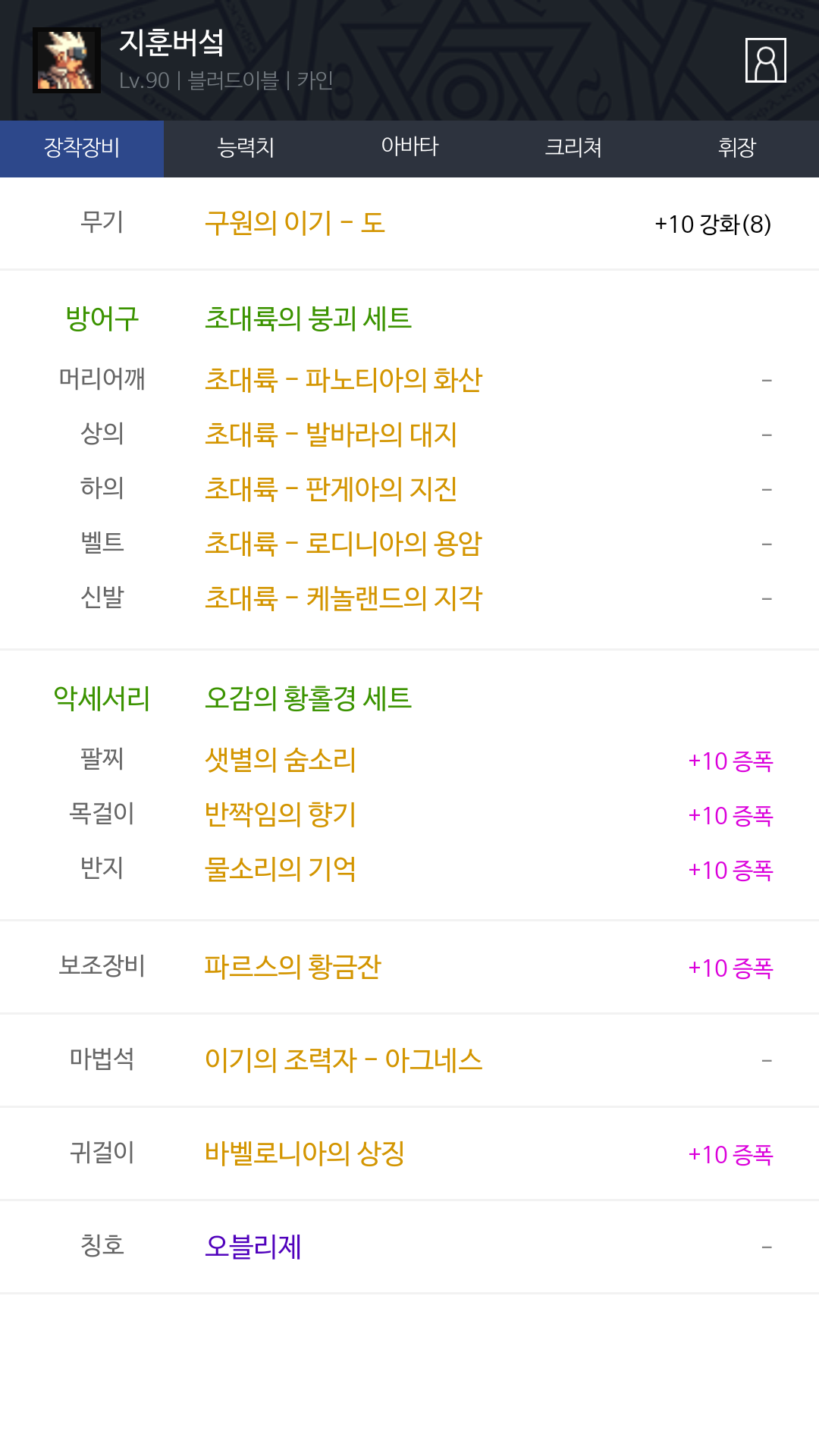Go to the 휘장 tab
The image size is (819, 1456).
click(737, 149)
